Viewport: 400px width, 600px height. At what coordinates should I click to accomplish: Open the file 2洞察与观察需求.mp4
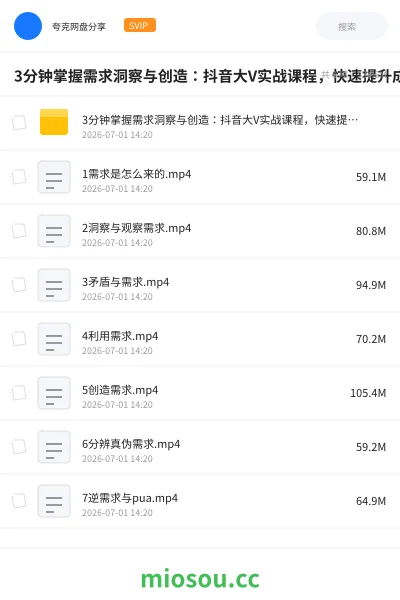pos(200,231)
